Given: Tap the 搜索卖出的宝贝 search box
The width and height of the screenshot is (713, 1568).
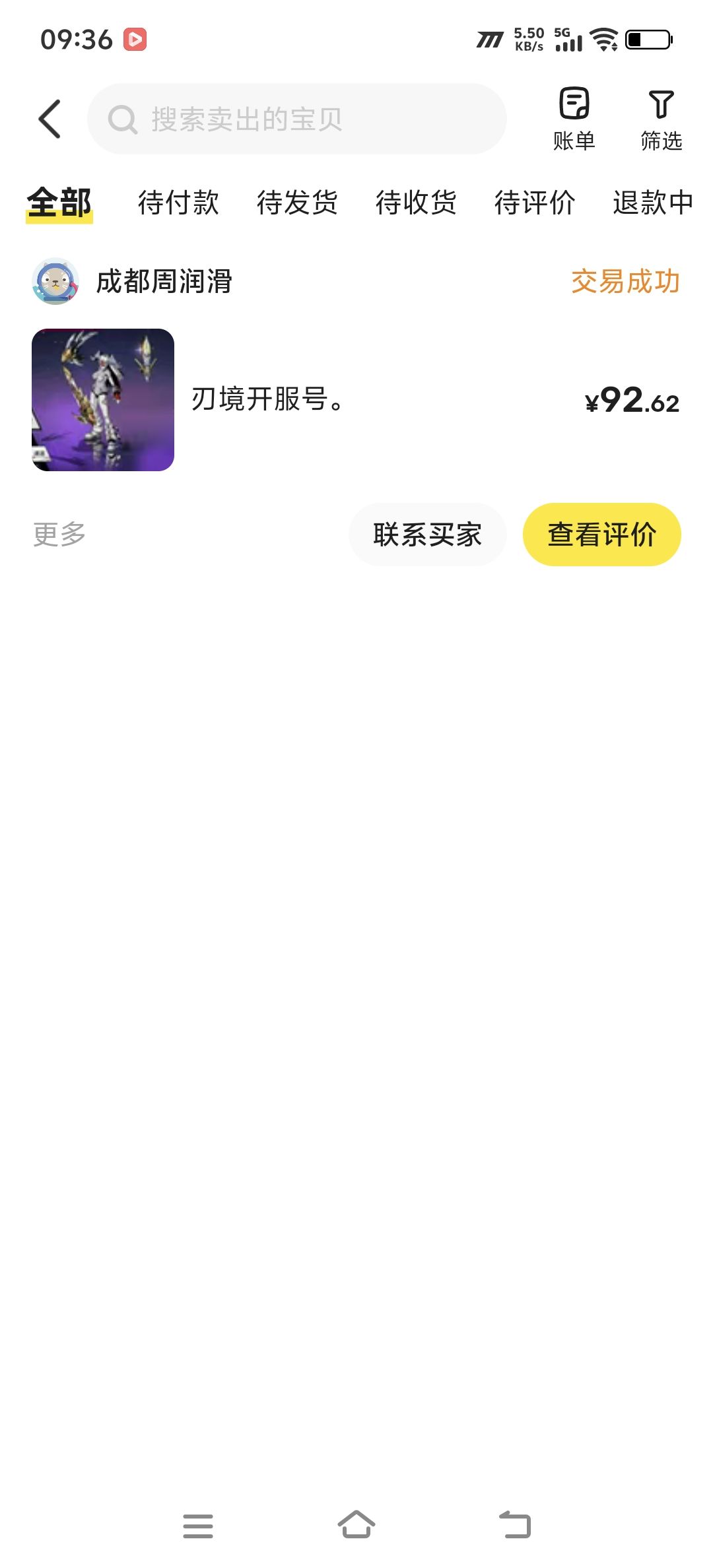Looking at the screenshot, I should [x=297, y=119].
